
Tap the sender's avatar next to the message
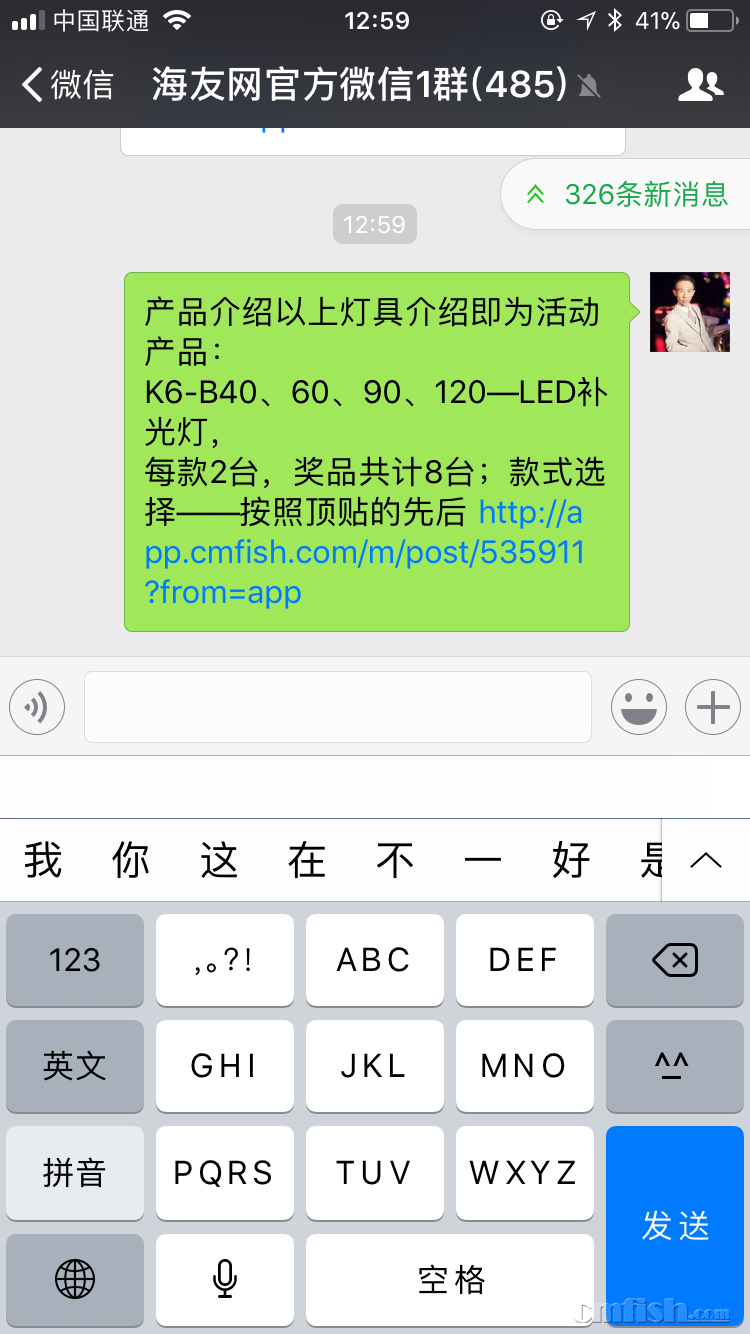click(689, 312)
